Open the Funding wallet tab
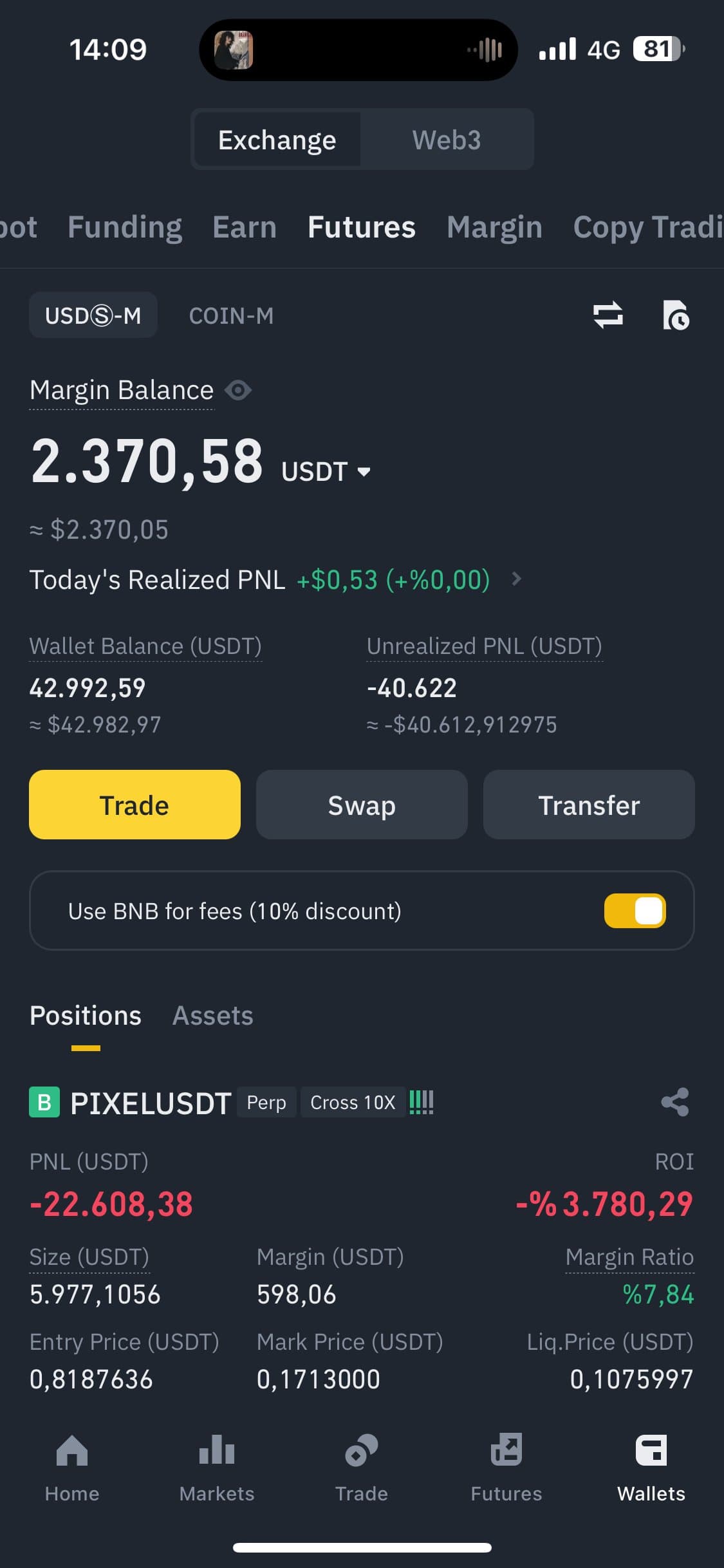This screenshot has width=724, height=1568. click(x=124, y=227)
